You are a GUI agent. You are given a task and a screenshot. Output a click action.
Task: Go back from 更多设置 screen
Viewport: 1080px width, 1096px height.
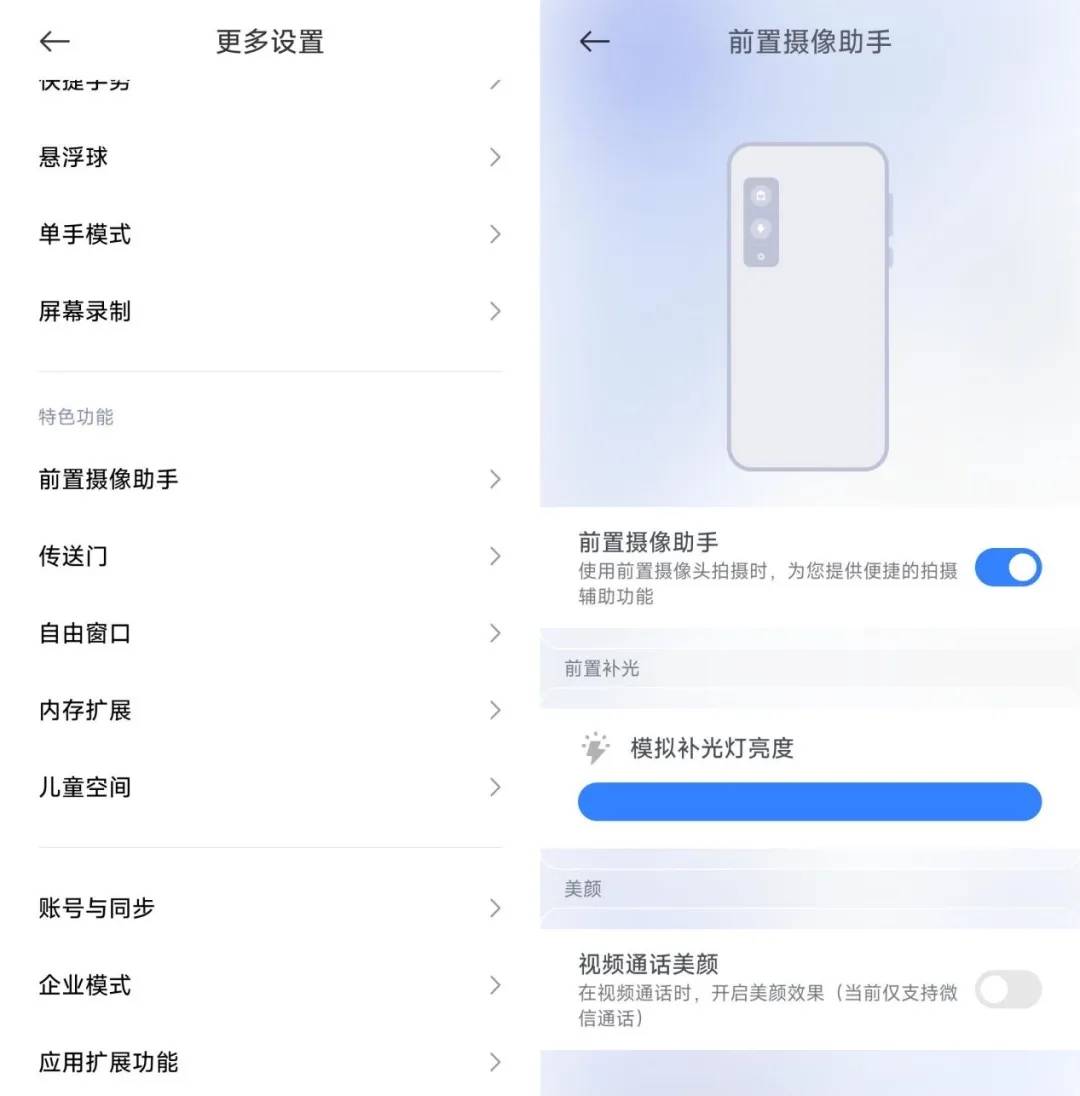click(55, 42)
